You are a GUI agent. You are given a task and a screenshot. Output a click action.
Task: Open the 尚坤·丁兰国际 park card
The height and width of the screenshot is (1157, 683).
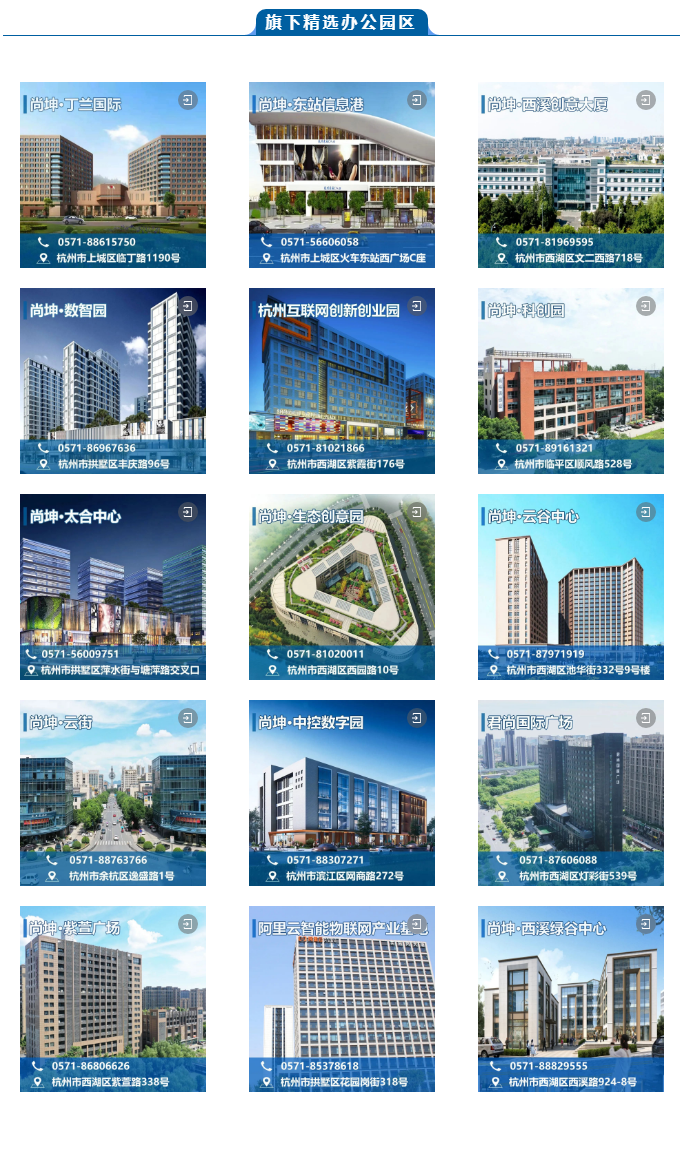coord(113,175)
